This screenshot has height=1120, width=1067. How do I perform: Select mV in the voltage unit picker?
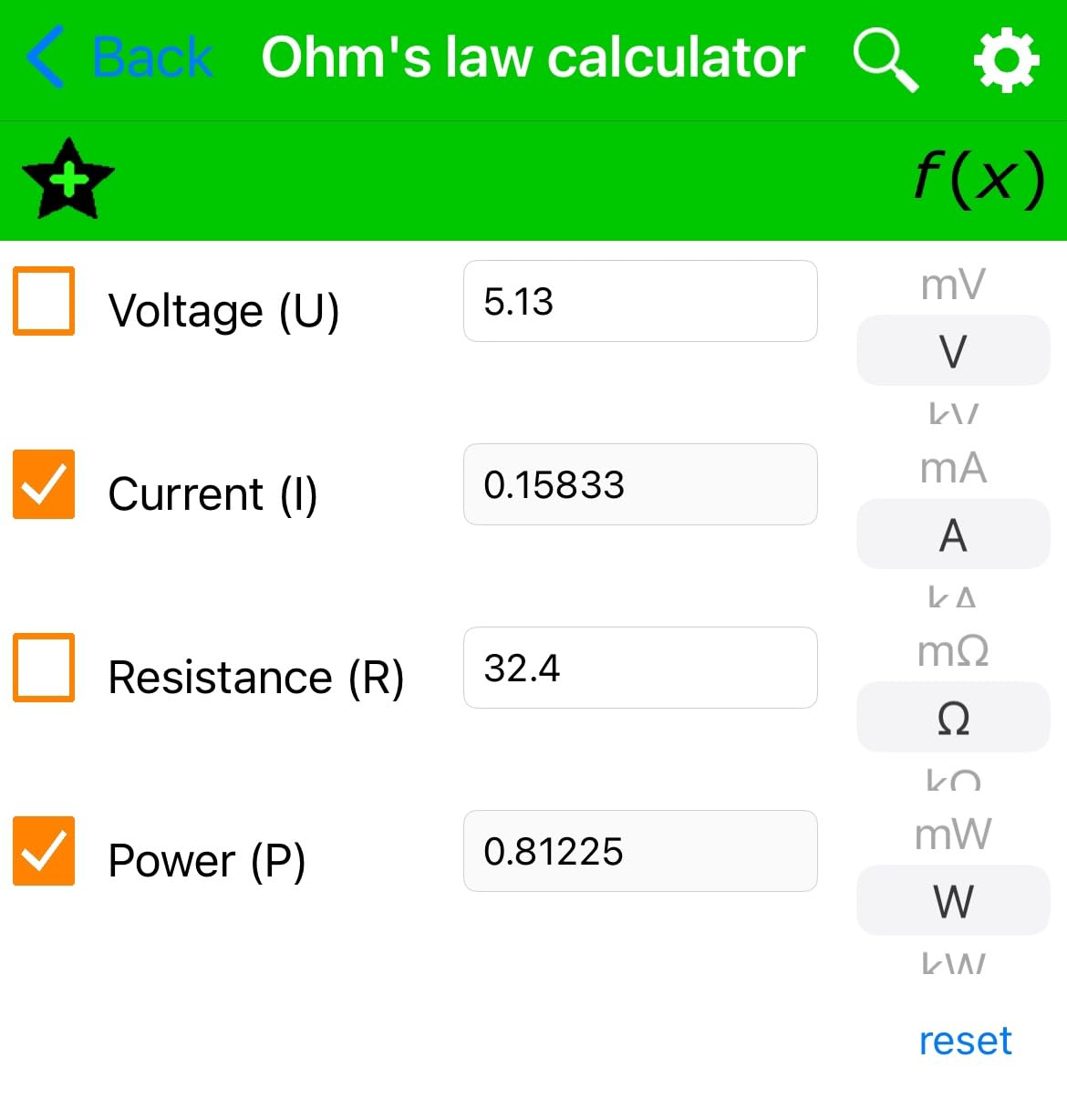953,285
